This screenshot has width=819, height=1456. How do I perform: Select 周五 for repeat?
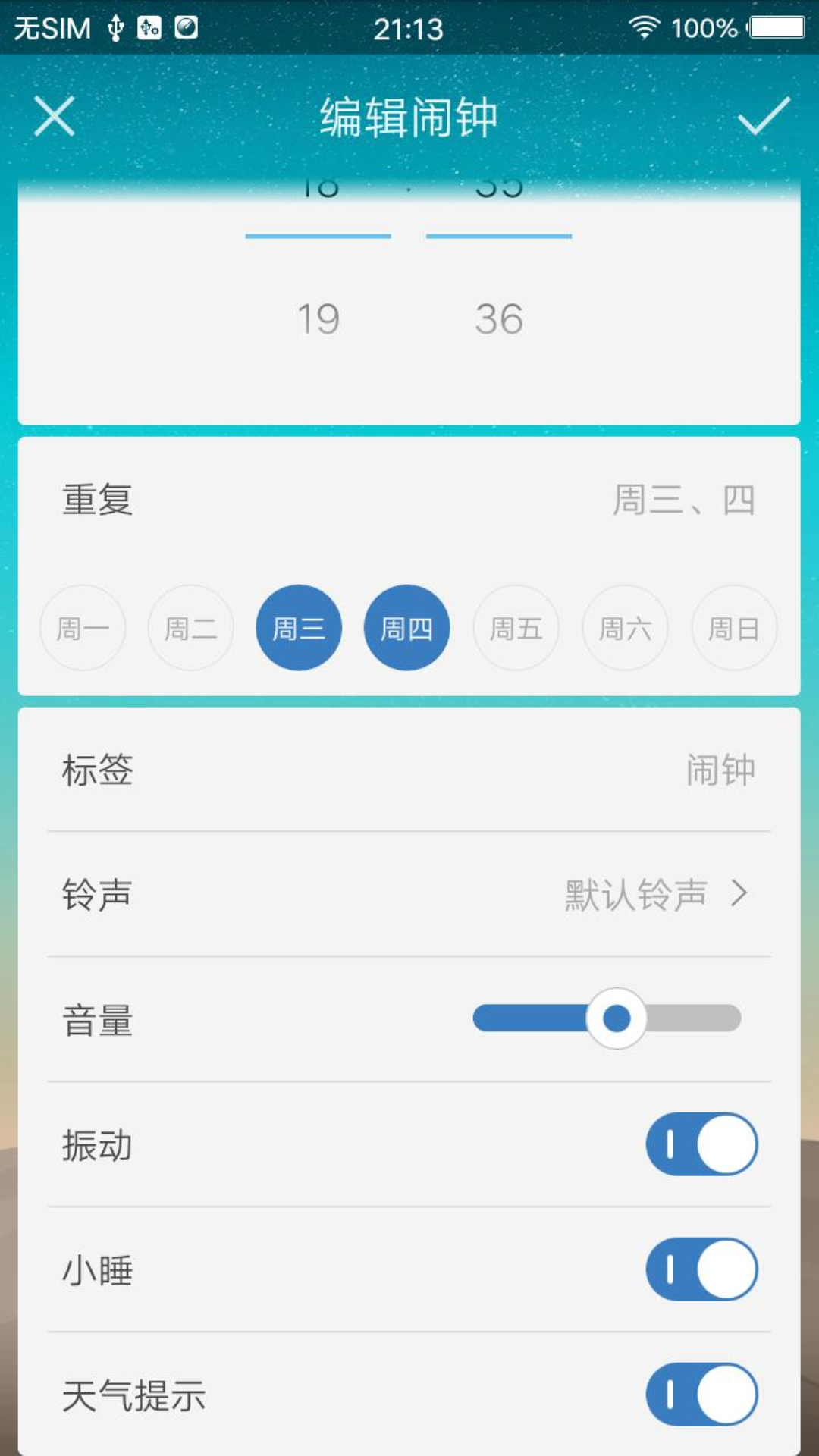516,628
